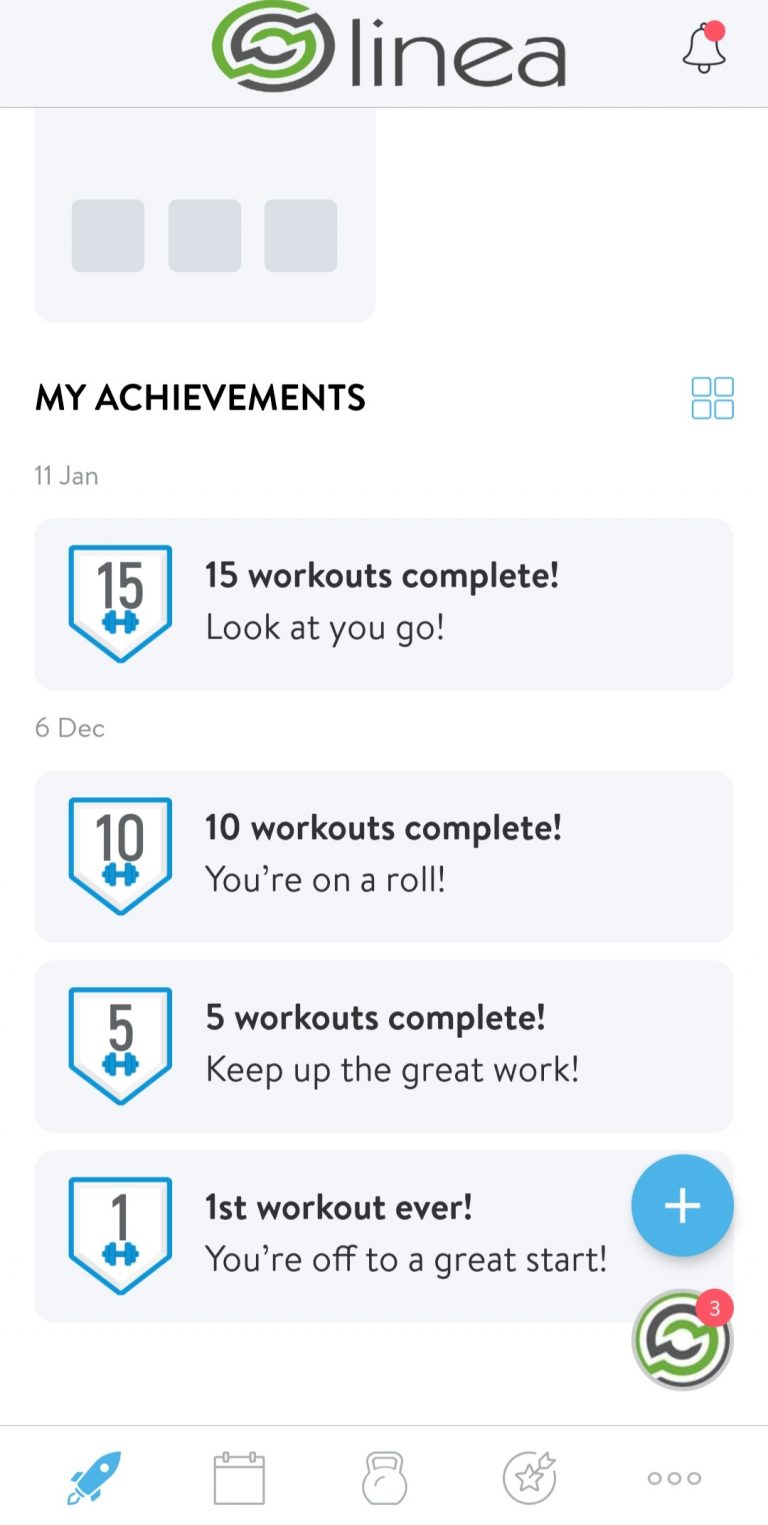This screenshot has height=1525, width=768.
Task: Select the 5 workouts complete achievement
Action: pos(384,1045)
